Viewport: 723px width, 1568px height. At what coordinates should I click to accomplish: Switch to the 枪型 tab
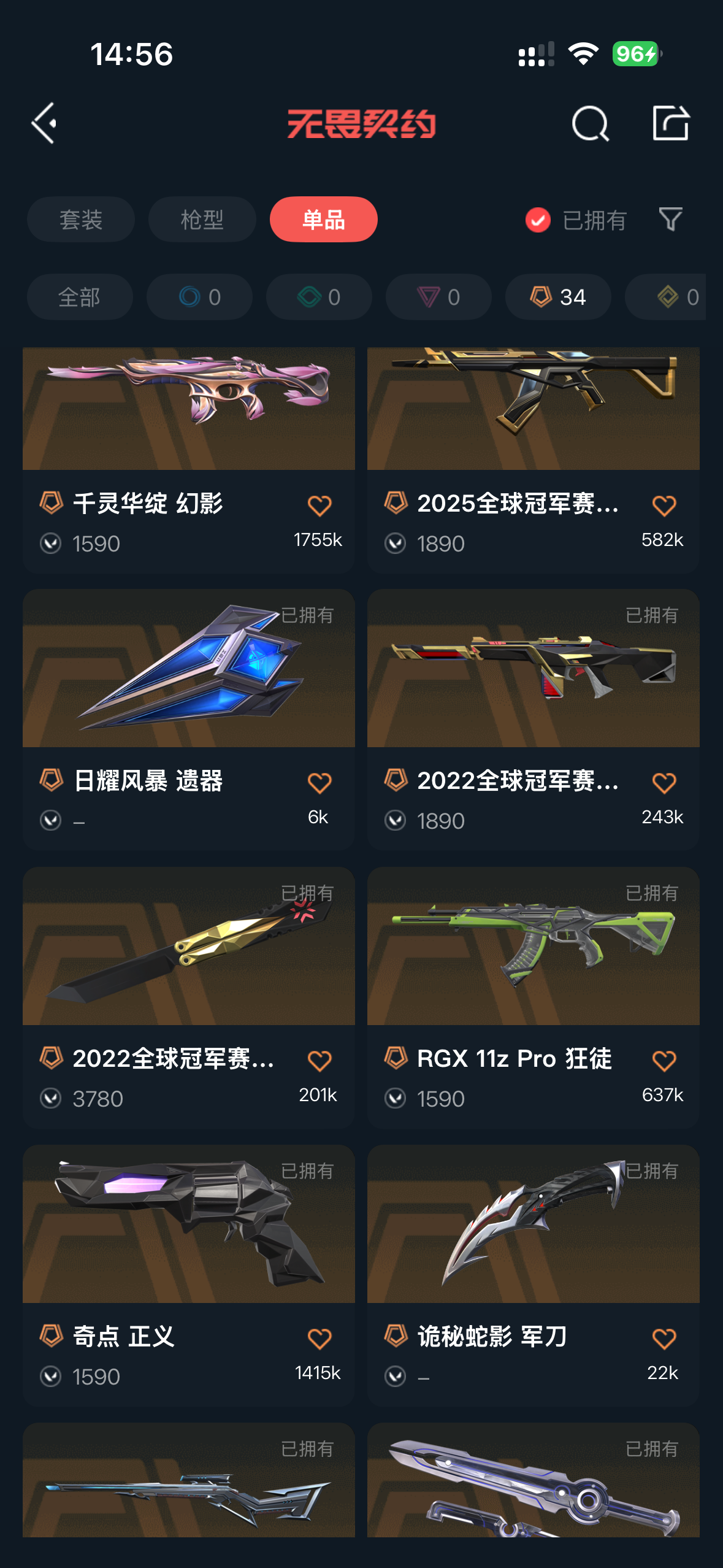(x=202, y=220)
